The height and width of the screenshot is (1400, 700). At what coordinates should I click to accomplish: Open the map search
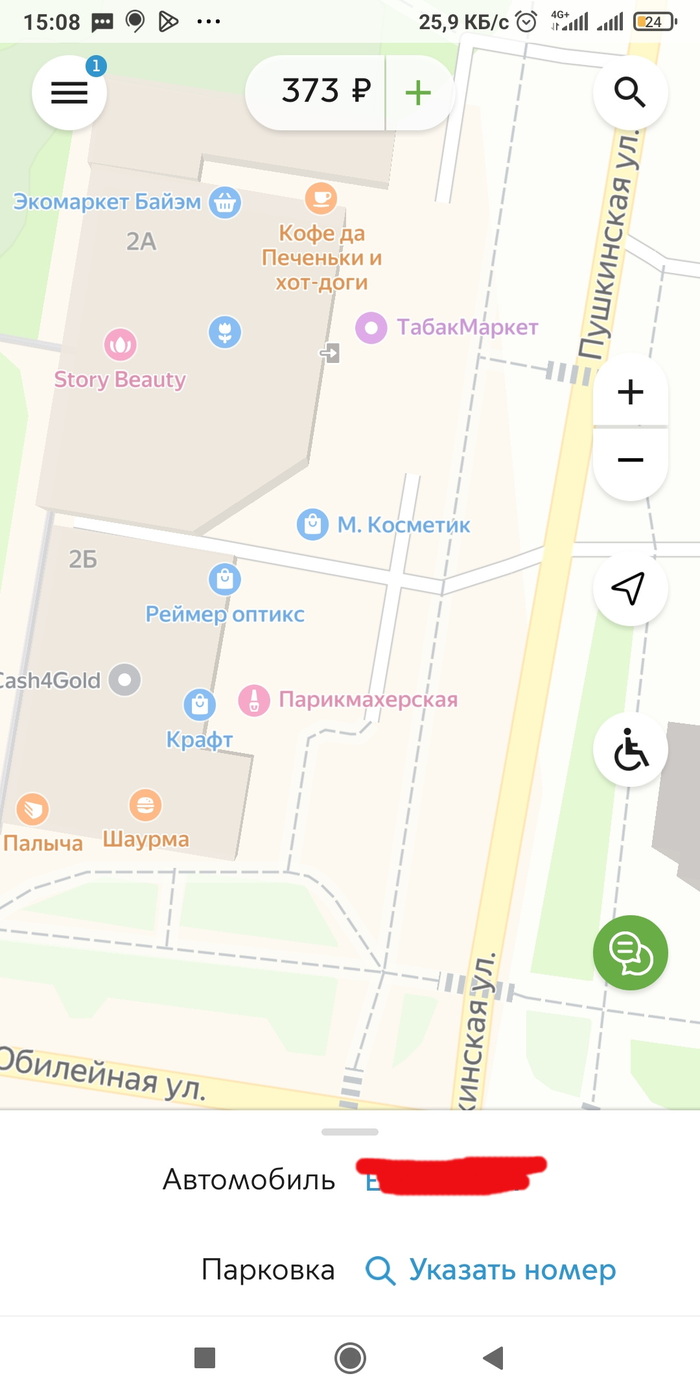click(x=629, y=92)
